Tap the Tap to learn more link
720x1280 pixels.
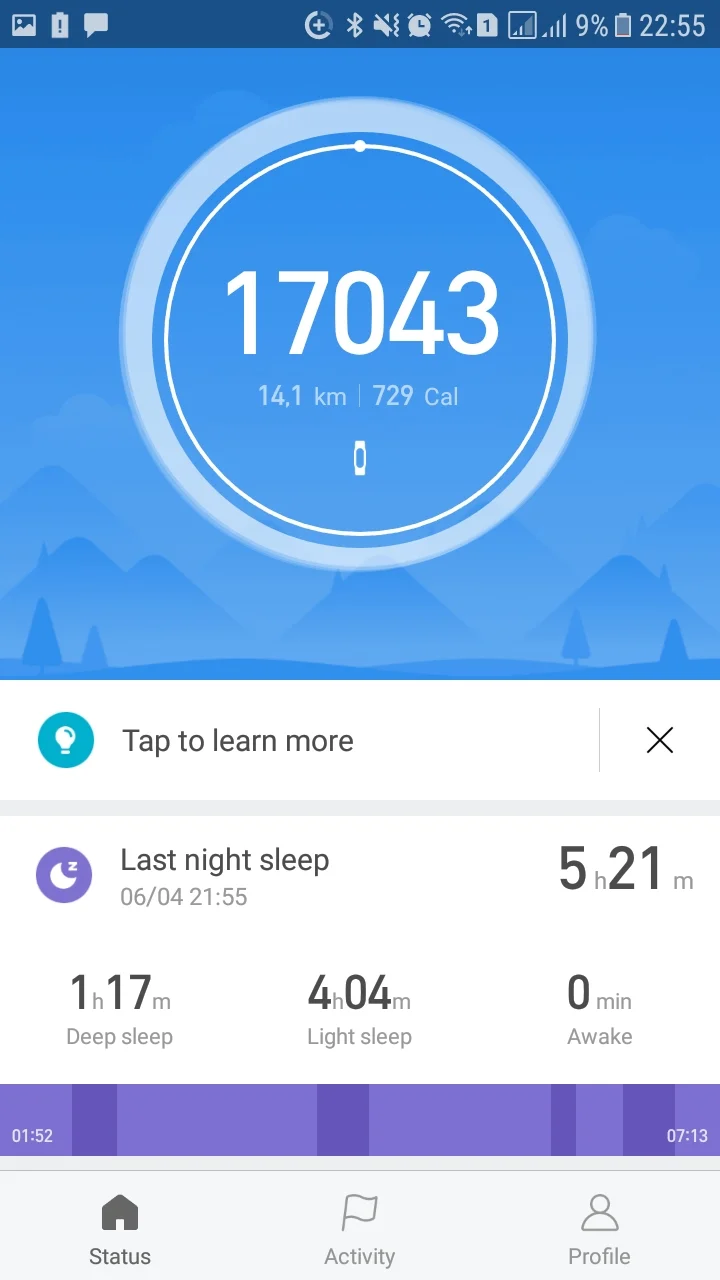[237, 740]
